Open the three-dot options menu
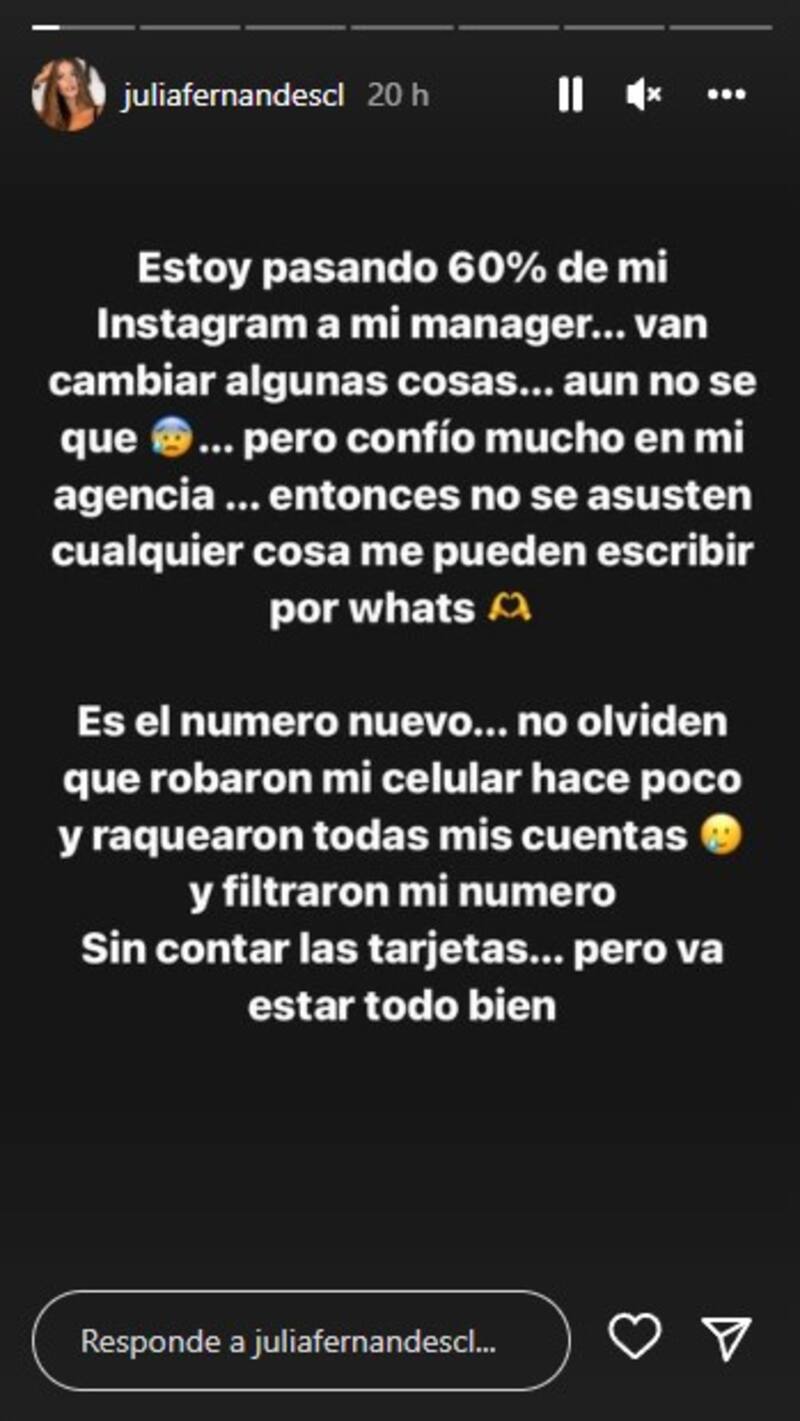The height and width of the screenshot is (1421, 800). (x=727, y=95)
